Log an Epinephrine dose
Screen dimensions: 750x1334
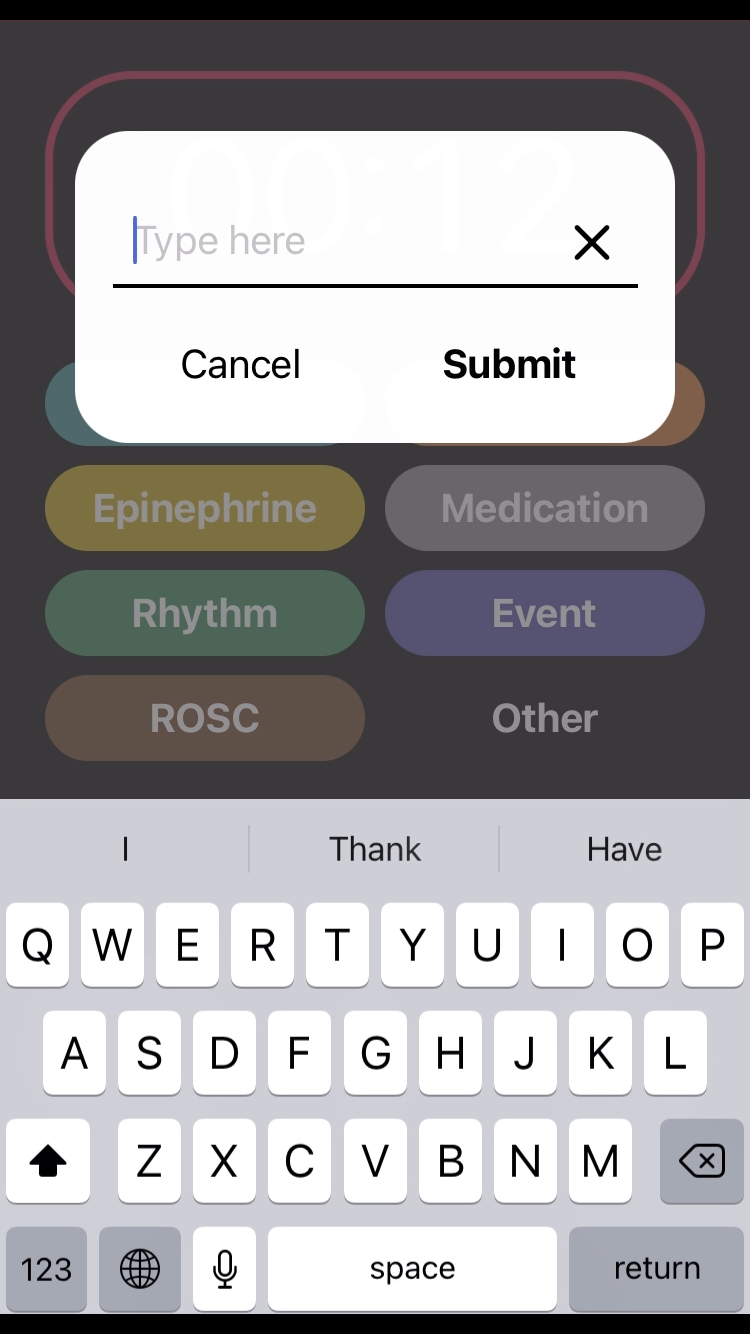coord(205,508)
